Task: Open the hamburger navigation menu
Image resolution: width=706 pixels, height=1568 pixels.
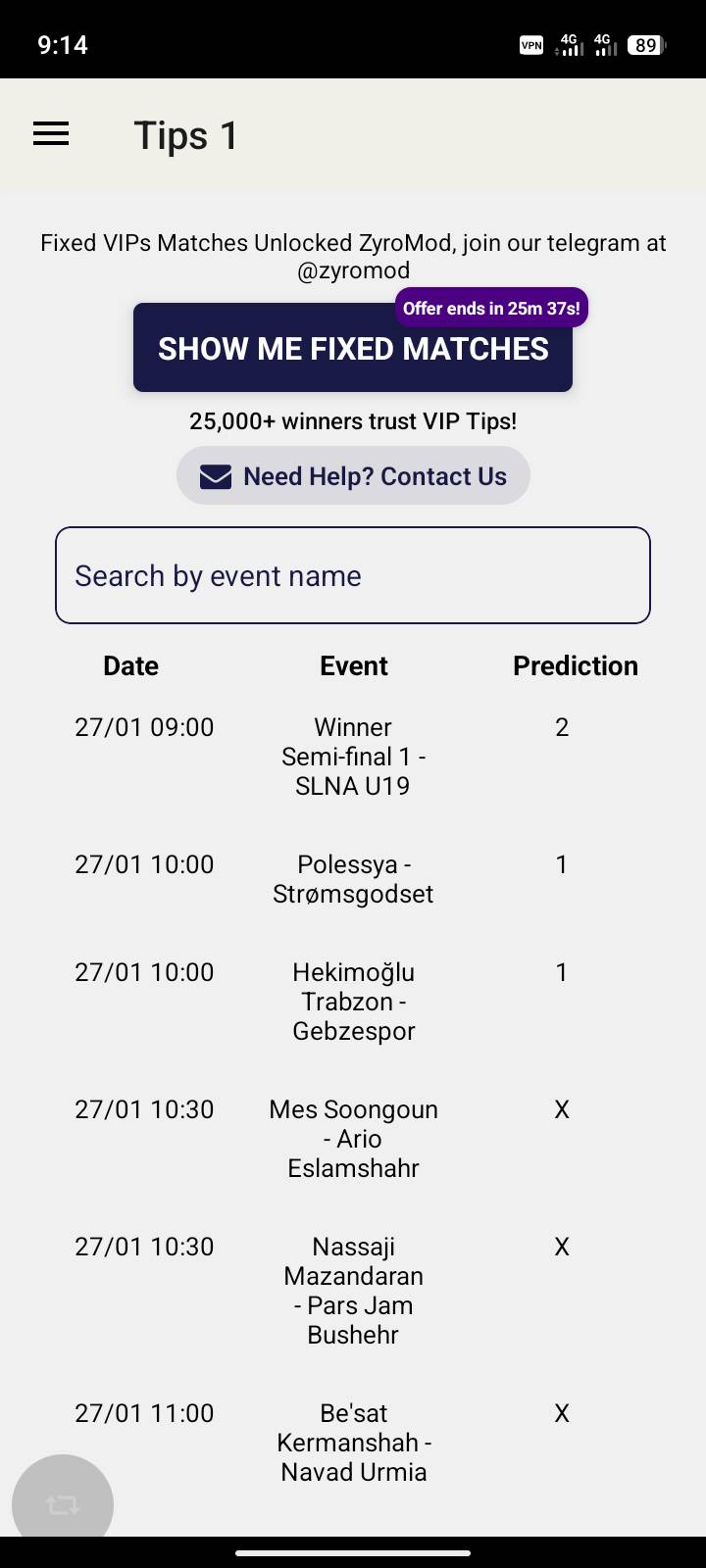Action: [51, 134]
